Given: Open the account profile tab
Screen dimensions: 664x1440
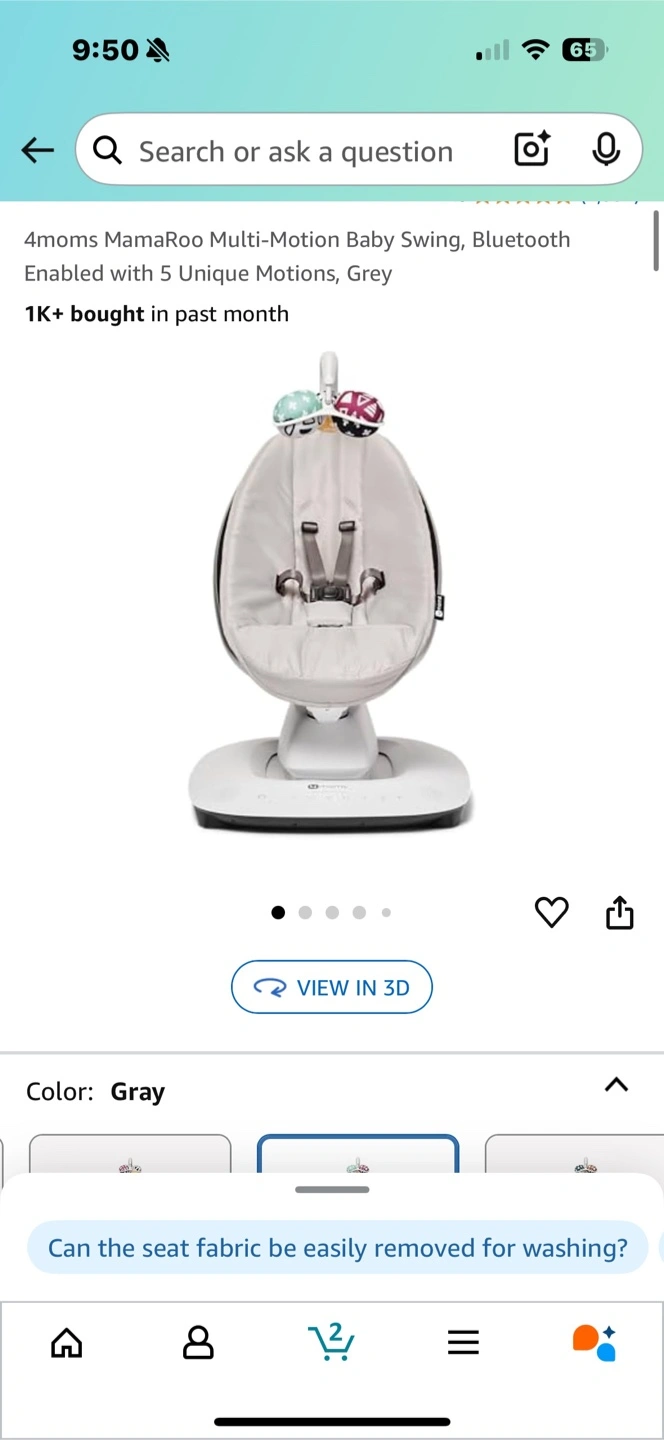Looking at the screenshot, I should (198, 1342).
